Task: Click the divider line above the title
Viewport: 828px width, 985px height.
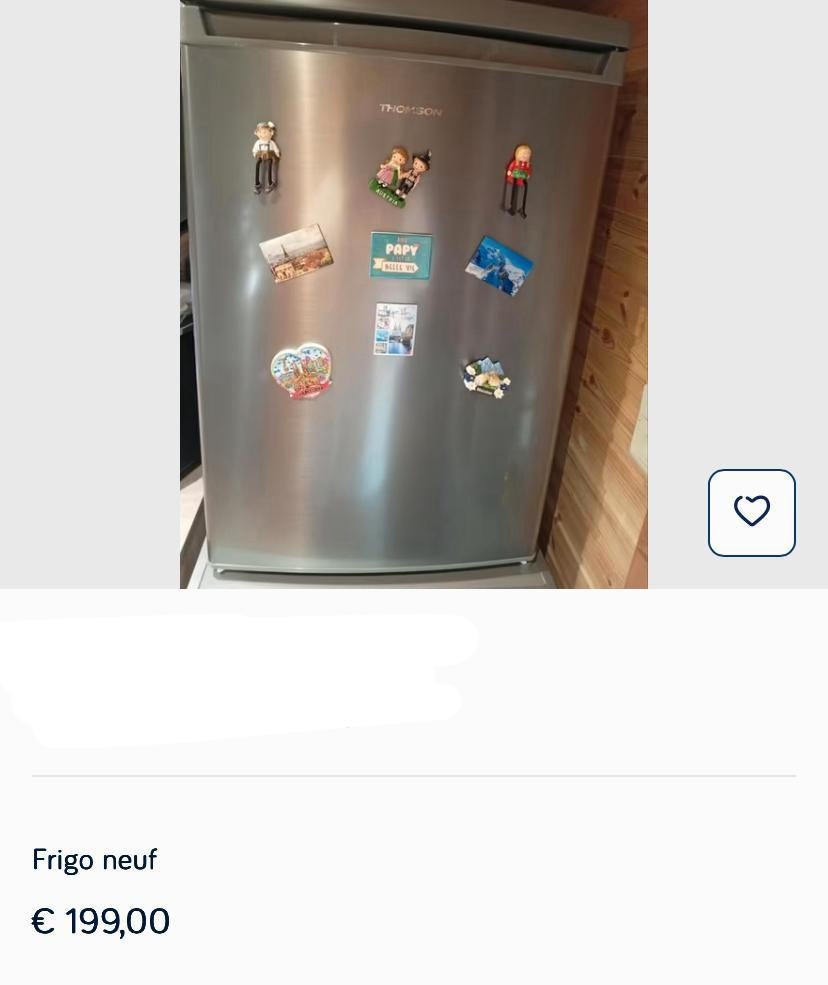Action: (414, 774)
